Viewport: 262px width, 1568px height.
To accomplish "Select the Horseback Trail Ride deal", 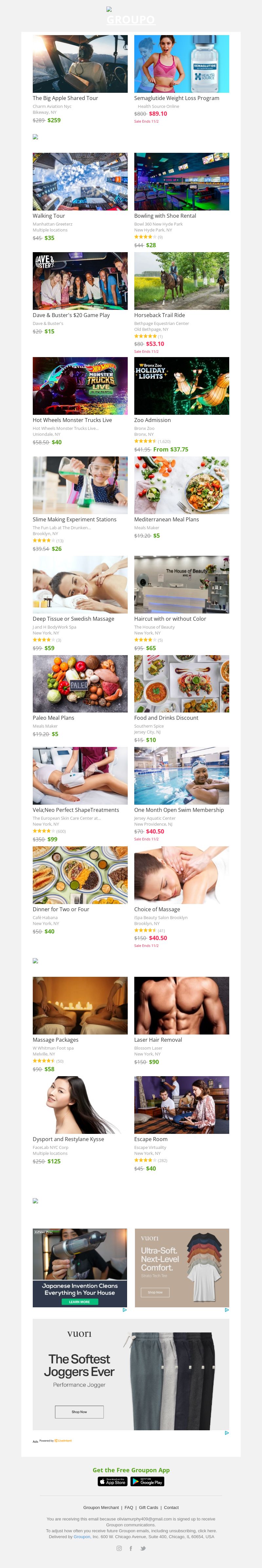I will pyautogui.click(x=181, y=281).
